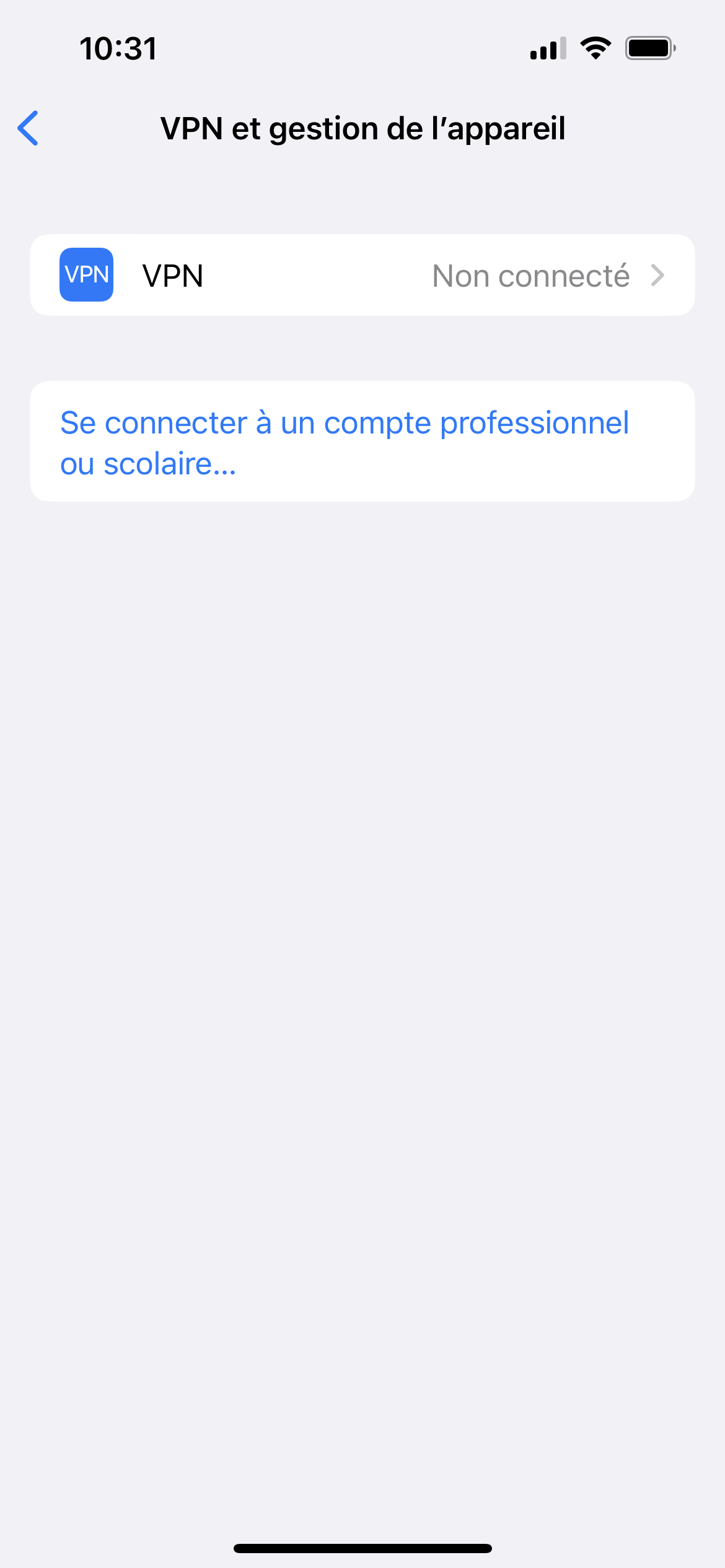
Task: Tap Se connecter à un compte professionnel ou scolaire
Action: 345,442
